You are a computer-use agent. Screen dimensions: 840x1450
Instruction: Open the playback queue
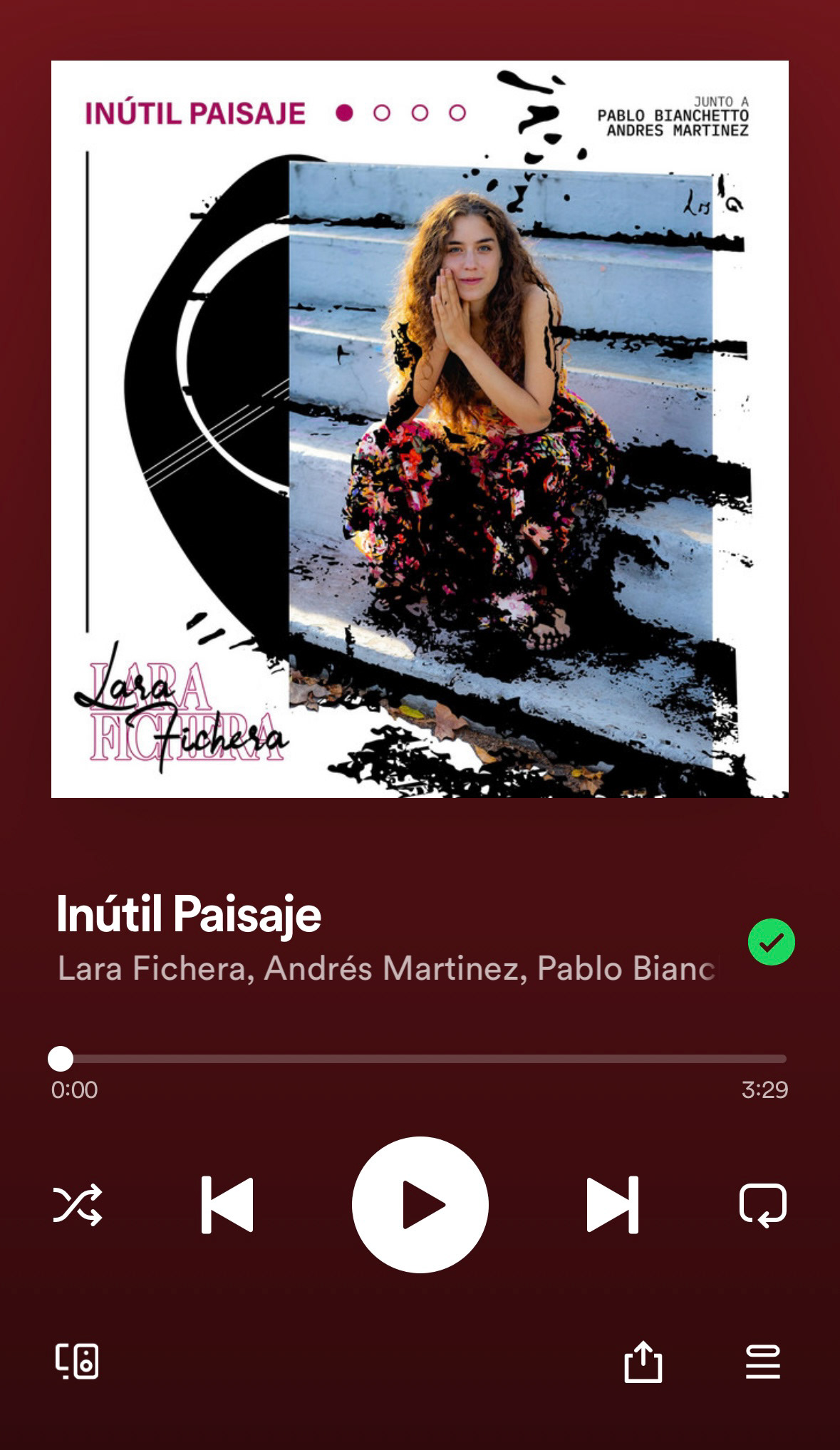click(x=762, y=1362)
